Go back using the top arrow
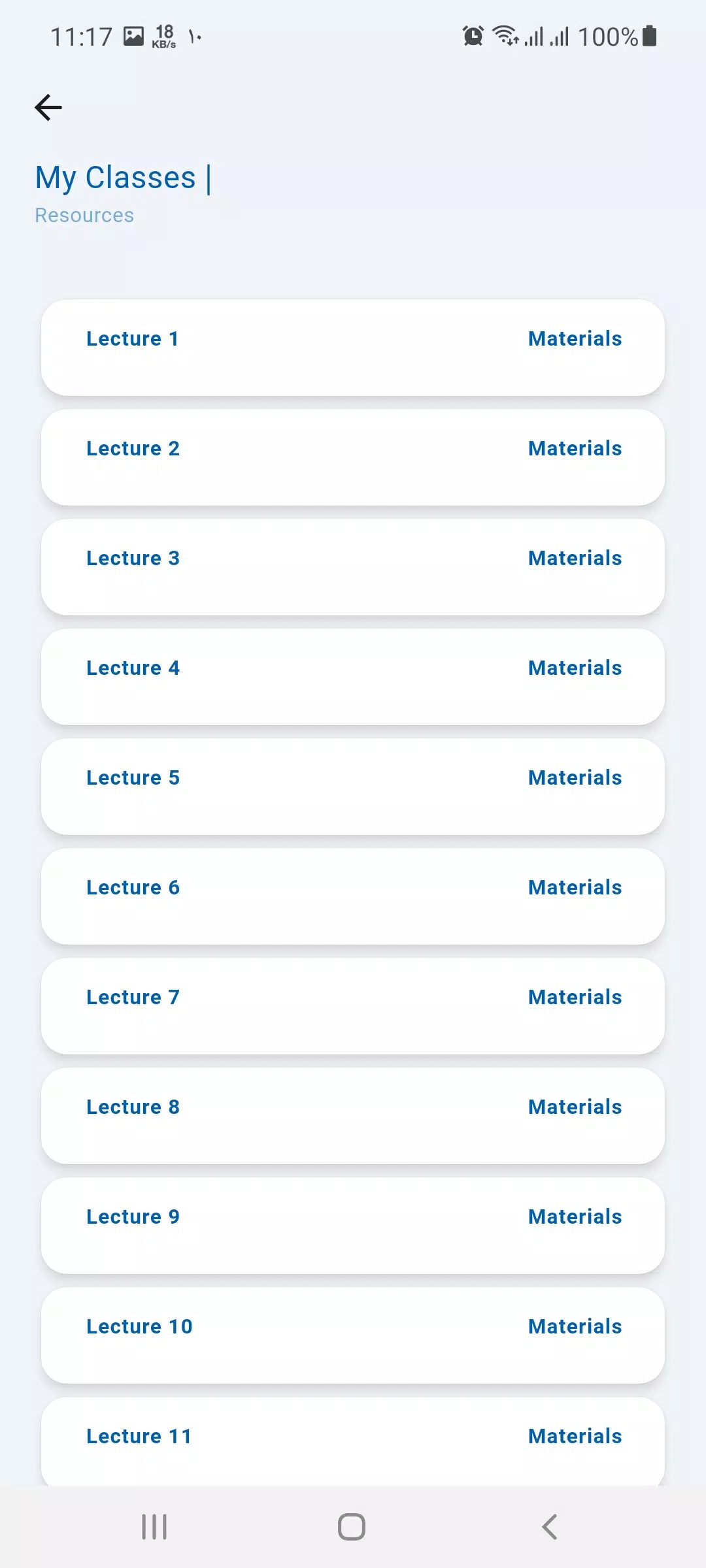The height and width of the screenshot is (1568, 706). [48, 108]
